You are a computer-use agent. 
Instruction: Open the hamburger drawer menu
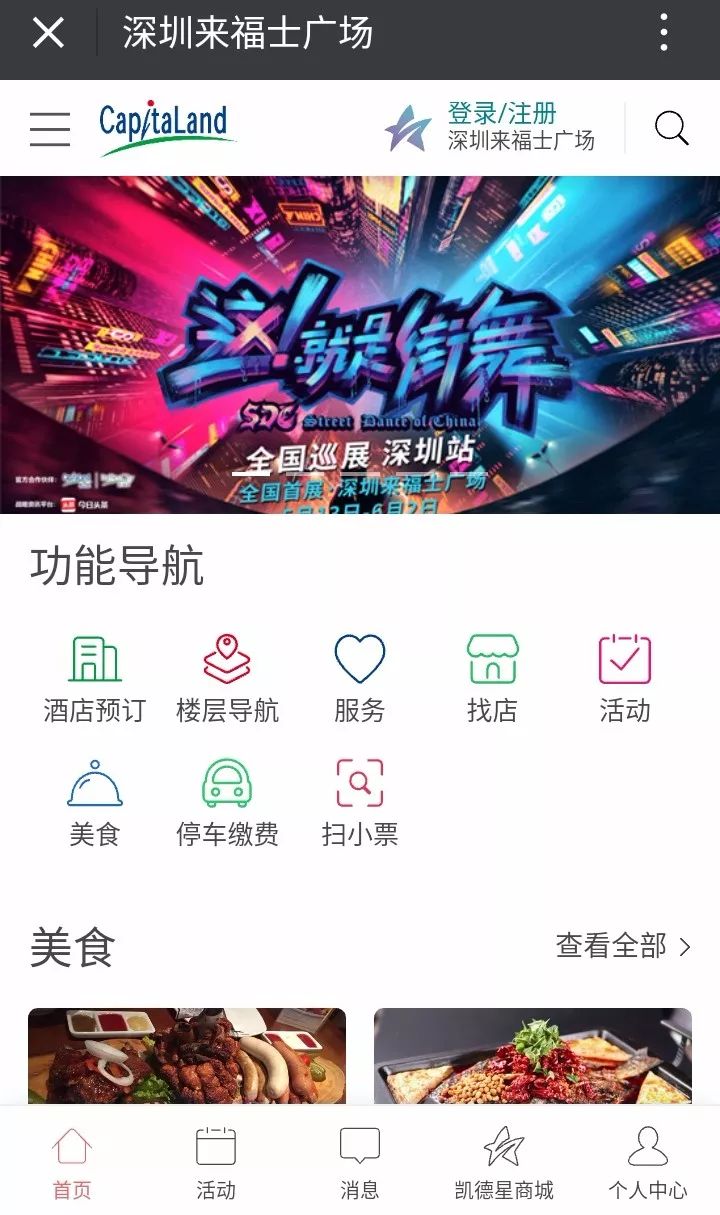tap(50, 129)
